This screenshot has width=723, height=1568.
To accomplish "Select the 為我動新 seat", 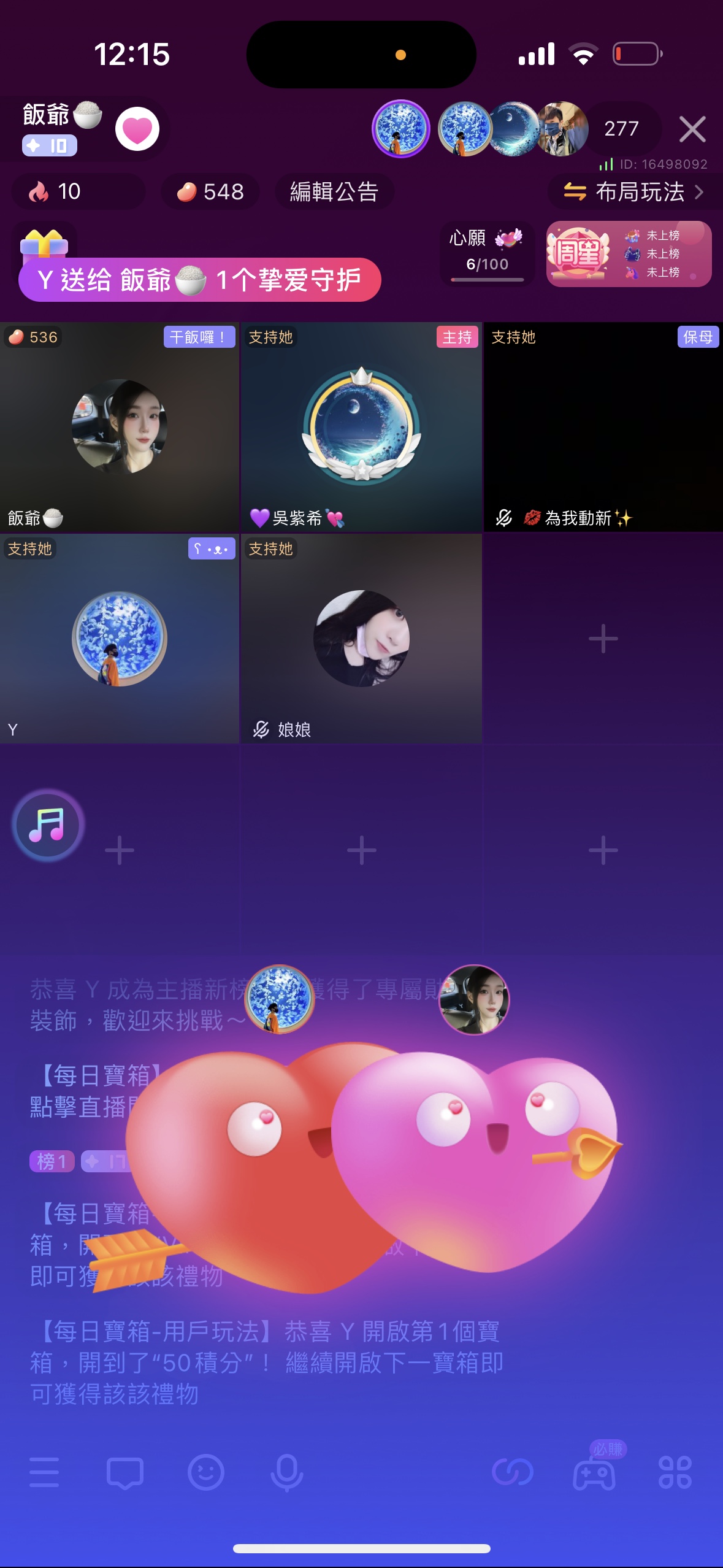I will (x=603, y=427).
